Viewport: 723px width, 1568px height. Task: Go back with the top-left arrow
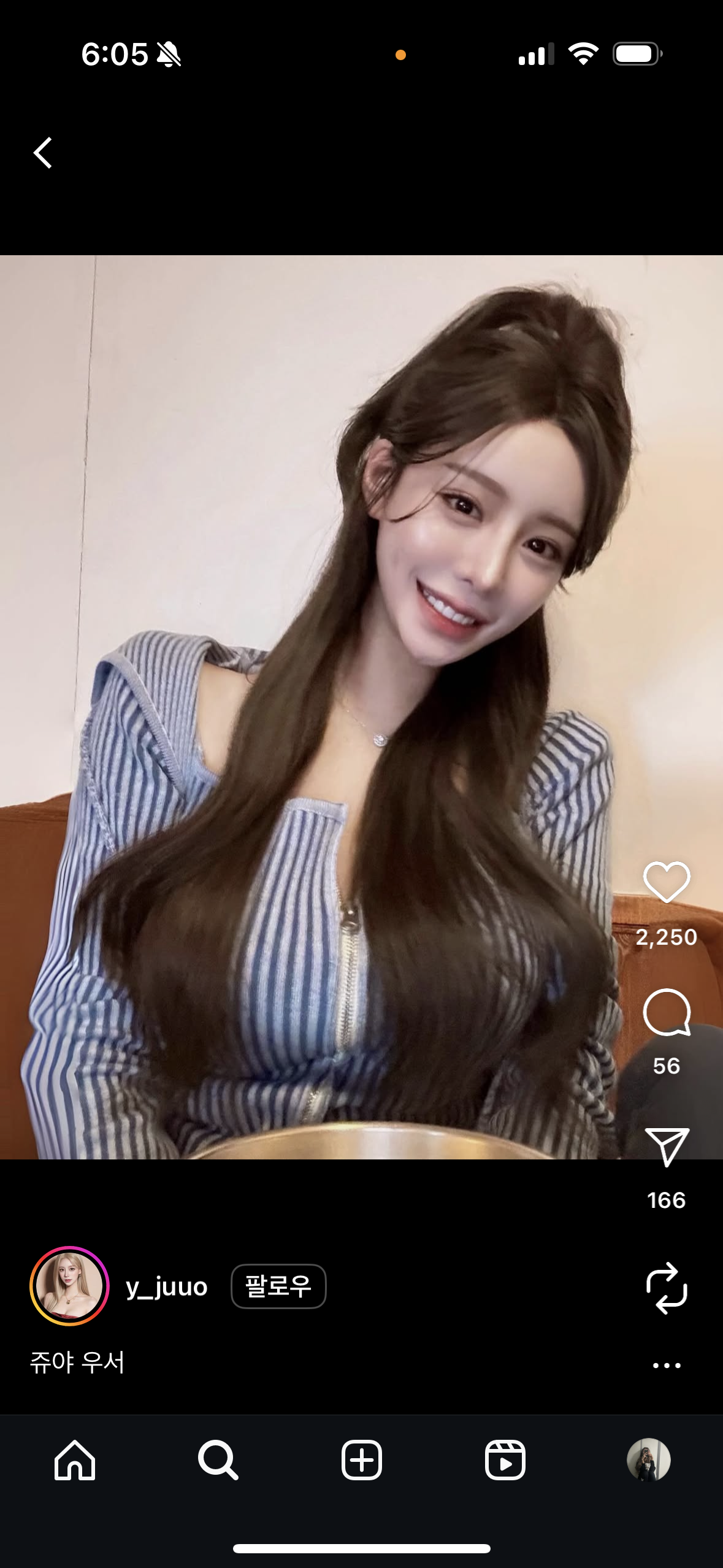point(43,153)
